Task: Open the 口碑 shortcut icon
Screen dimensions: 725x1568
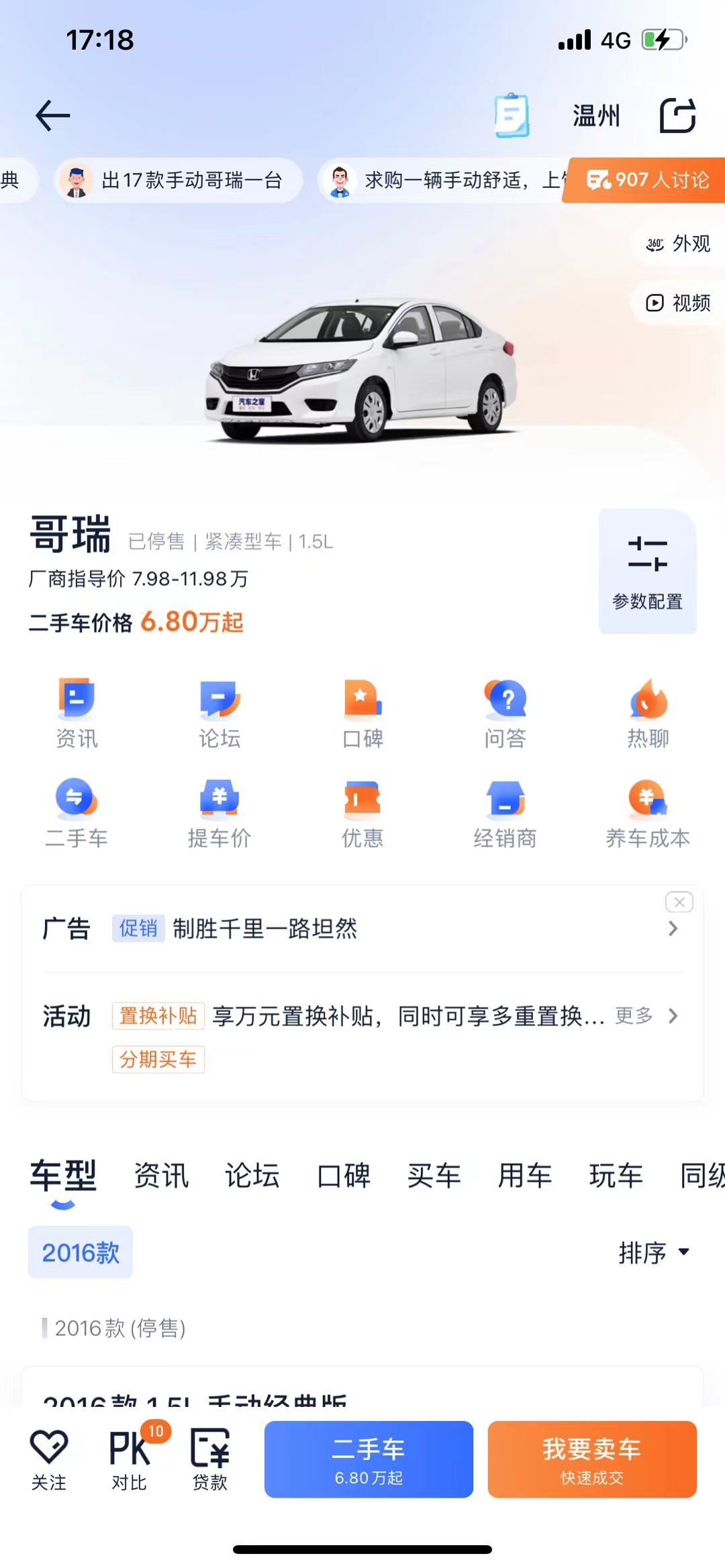Action: coord(362,713)
